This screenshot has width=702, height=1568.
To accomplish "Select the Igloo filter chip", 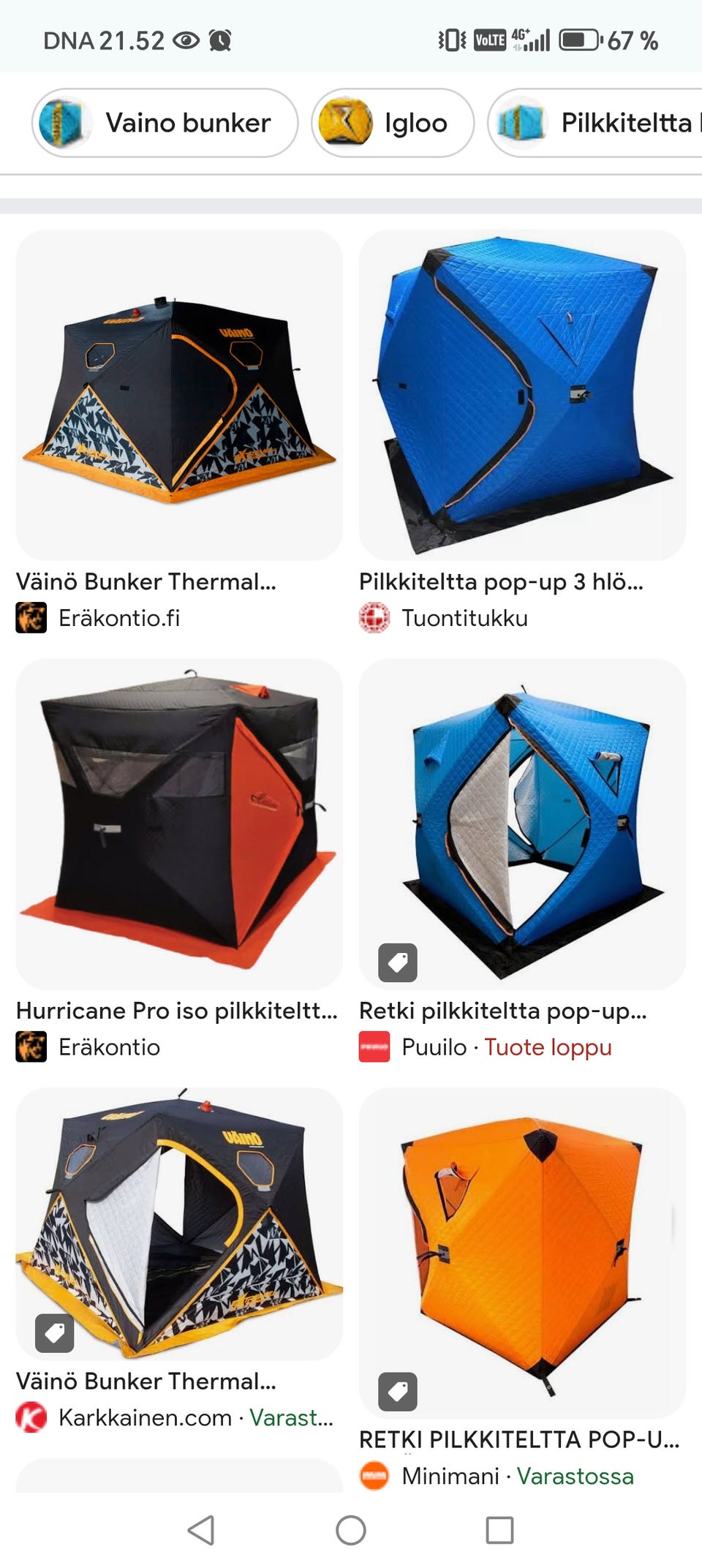I will coord(393,123).
